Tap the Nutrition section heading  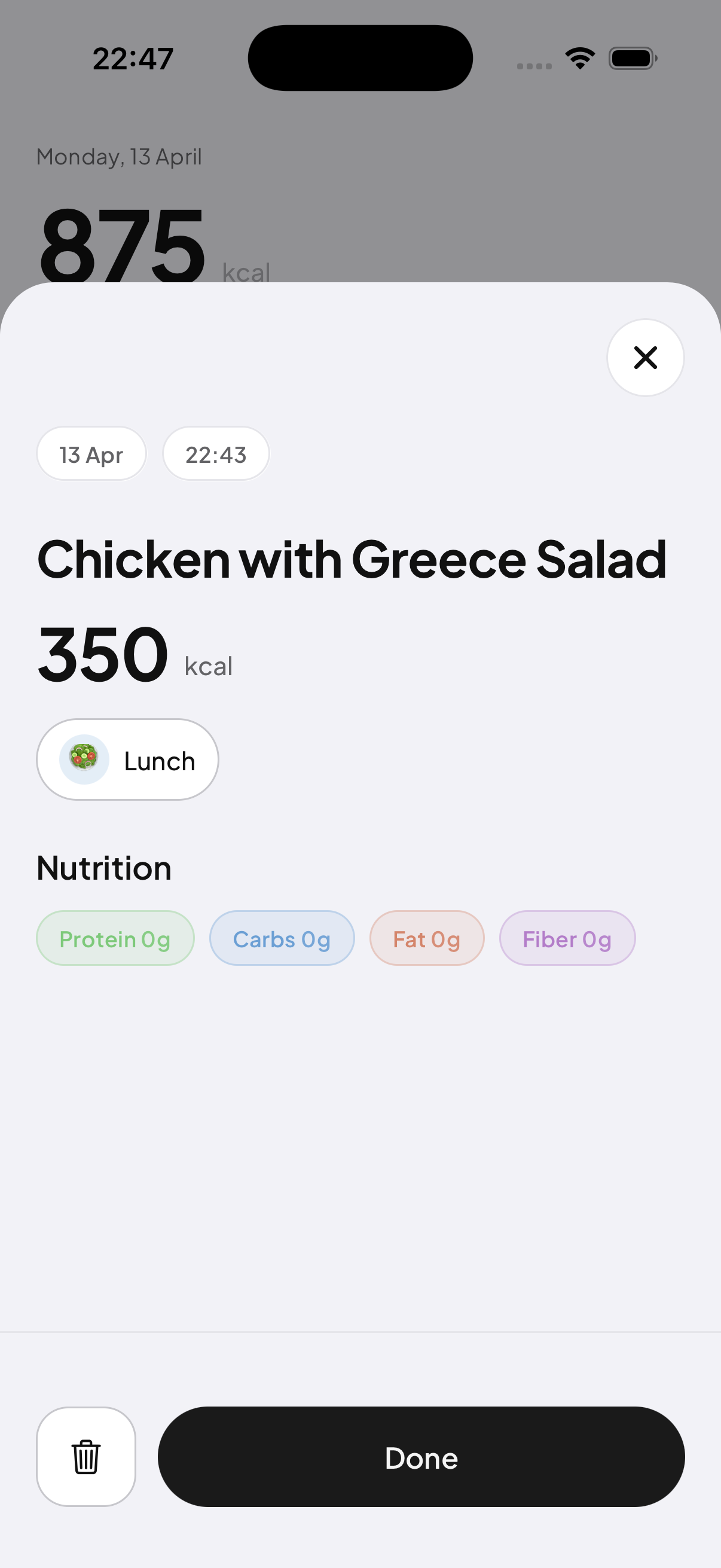(103, 867)
